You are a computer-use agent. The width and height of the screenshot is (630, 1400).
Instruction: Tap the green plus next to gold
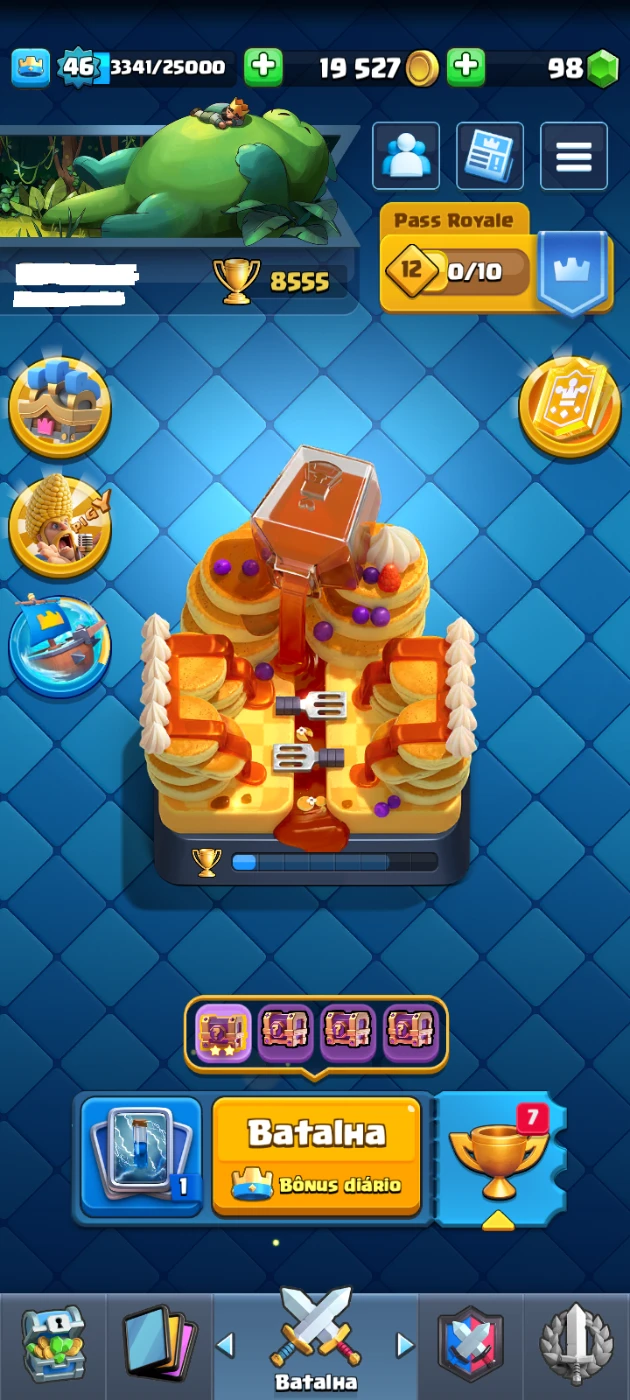pos(465,68)
